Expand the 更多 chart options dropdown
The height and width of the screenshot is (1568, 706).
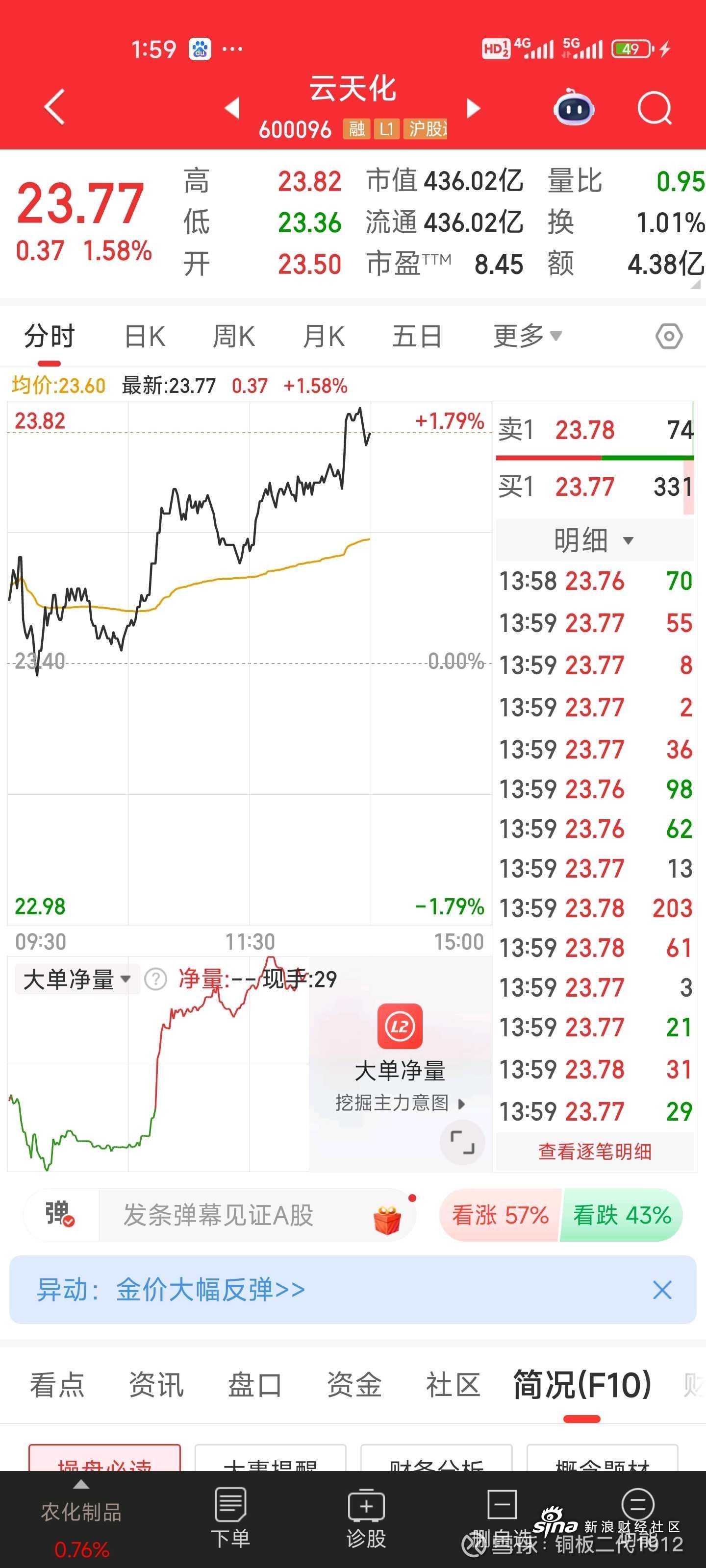pos(527,335)
